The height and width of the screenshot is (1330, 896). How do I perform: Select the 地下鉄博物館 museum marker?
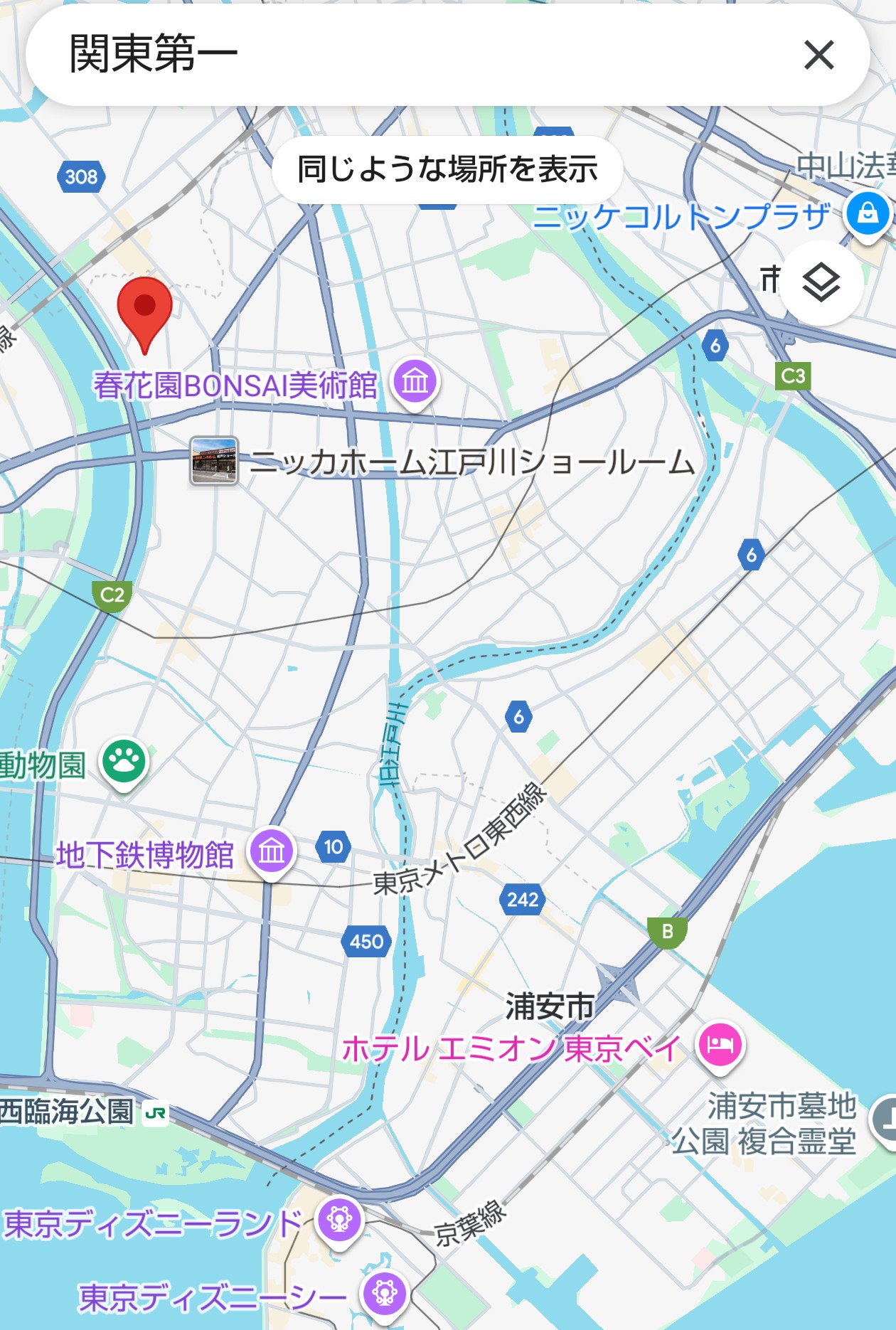pyautogui.click(x=271, y=850)
